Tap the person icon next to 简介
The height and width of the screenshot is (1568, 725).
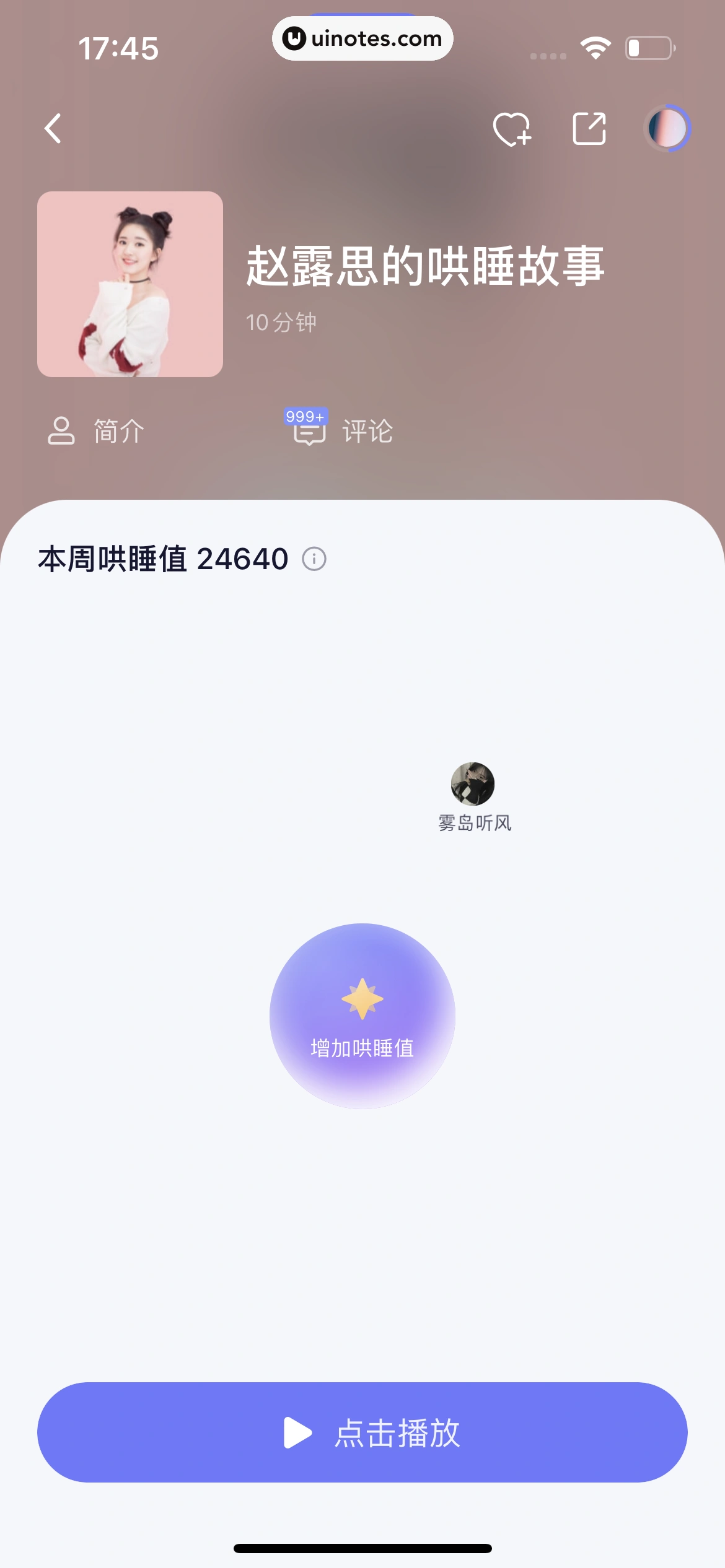point(61,432)
